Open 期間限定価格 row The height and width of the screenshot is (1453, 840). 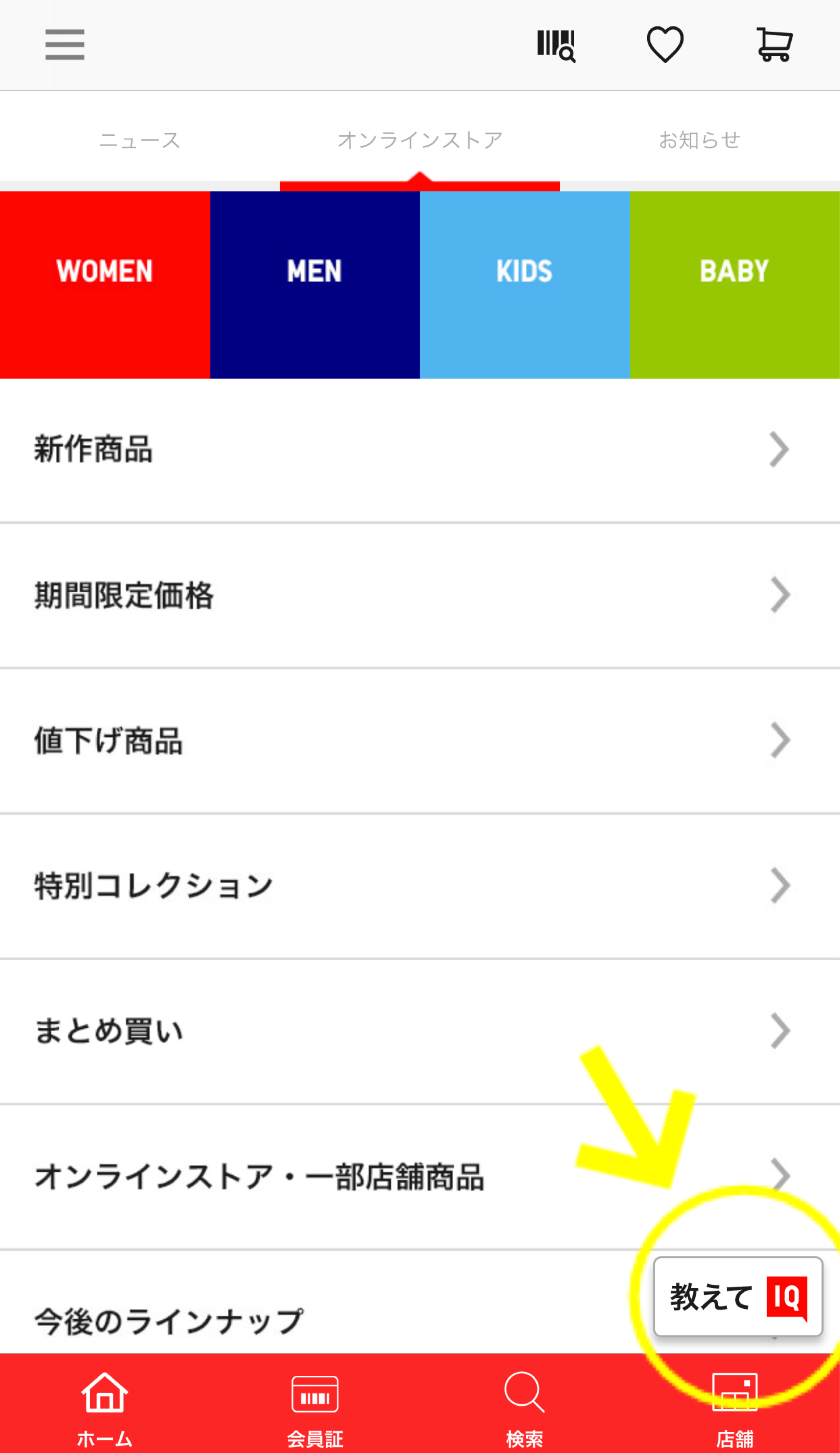(420, 596)
